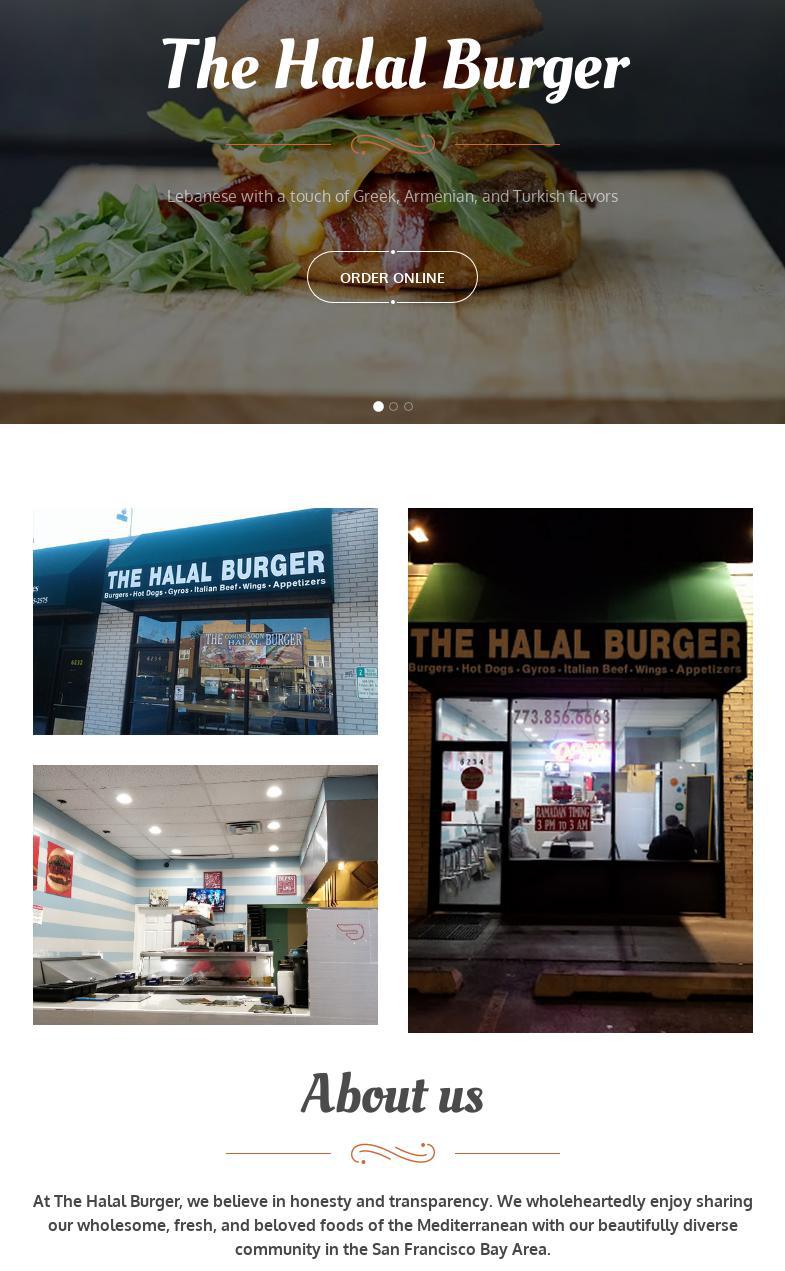Jump to the third carousel slide dot
785x1271 pixels.
tap(408, 406)
